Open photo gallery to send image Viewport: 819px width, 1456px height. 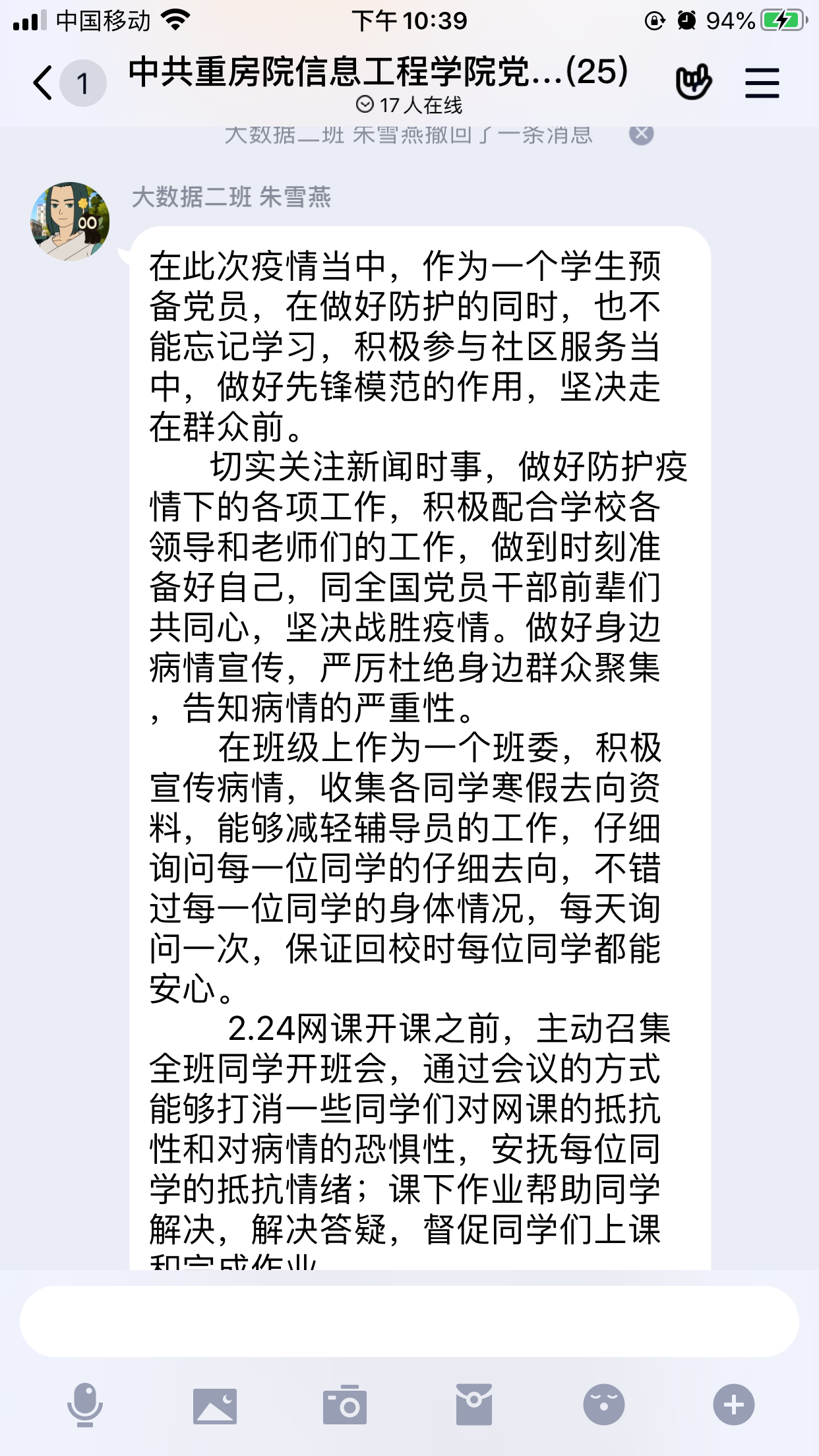pos(215,1405)
